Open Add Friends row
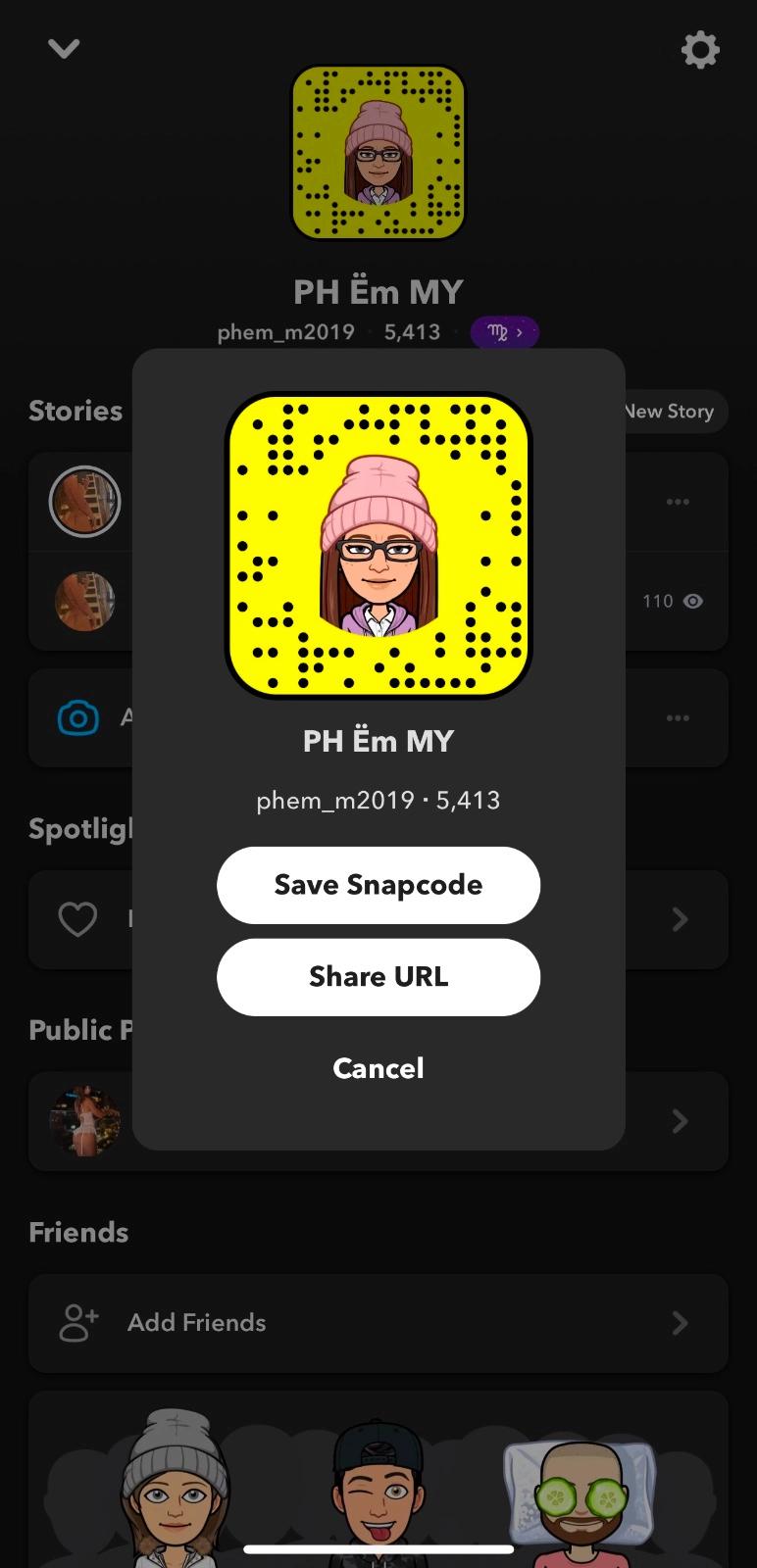 pyautogui.click(x=378, y=1323)
